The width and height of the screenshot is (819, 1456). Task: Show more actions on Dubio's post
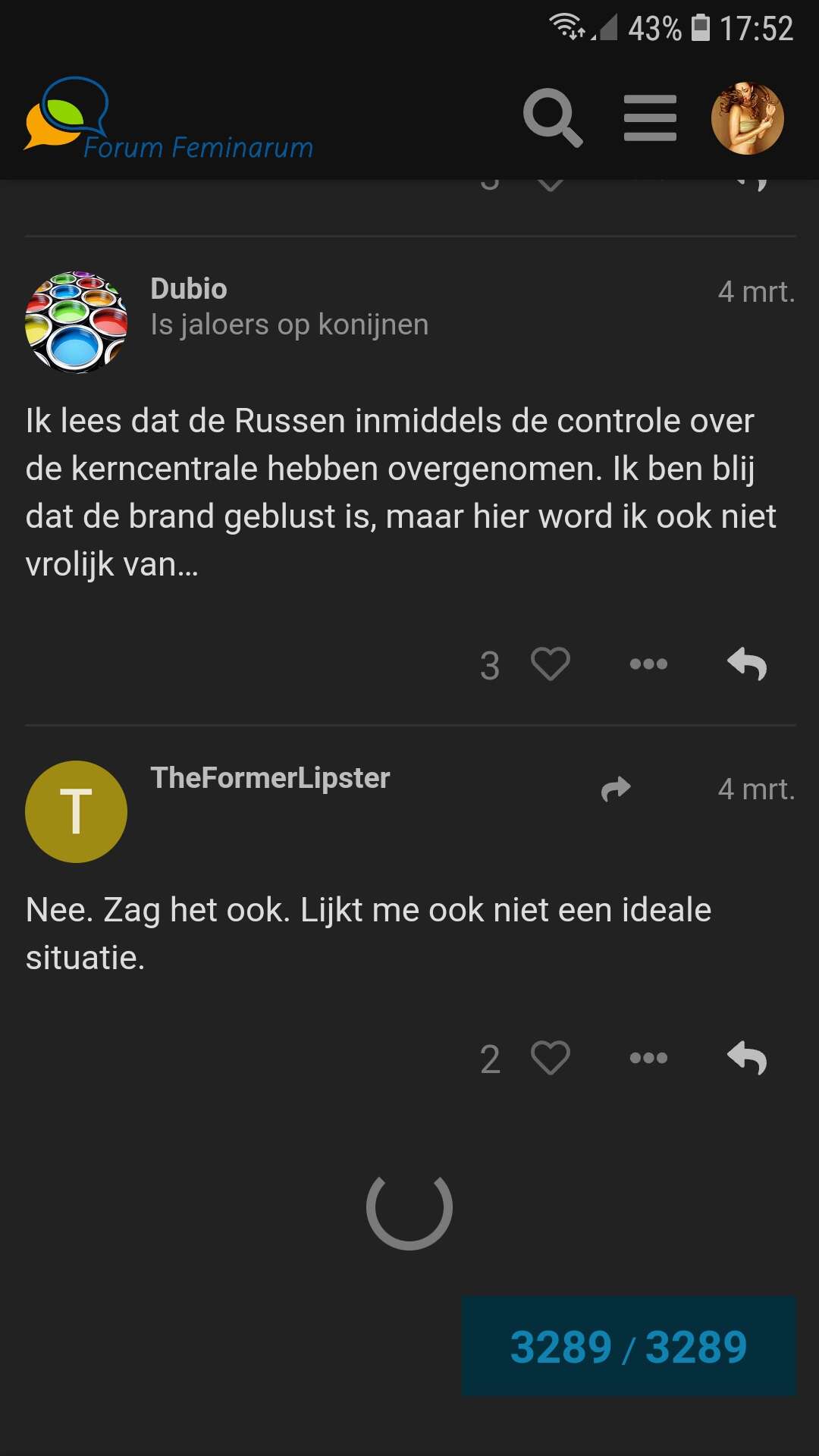click(x=649, y=664)
